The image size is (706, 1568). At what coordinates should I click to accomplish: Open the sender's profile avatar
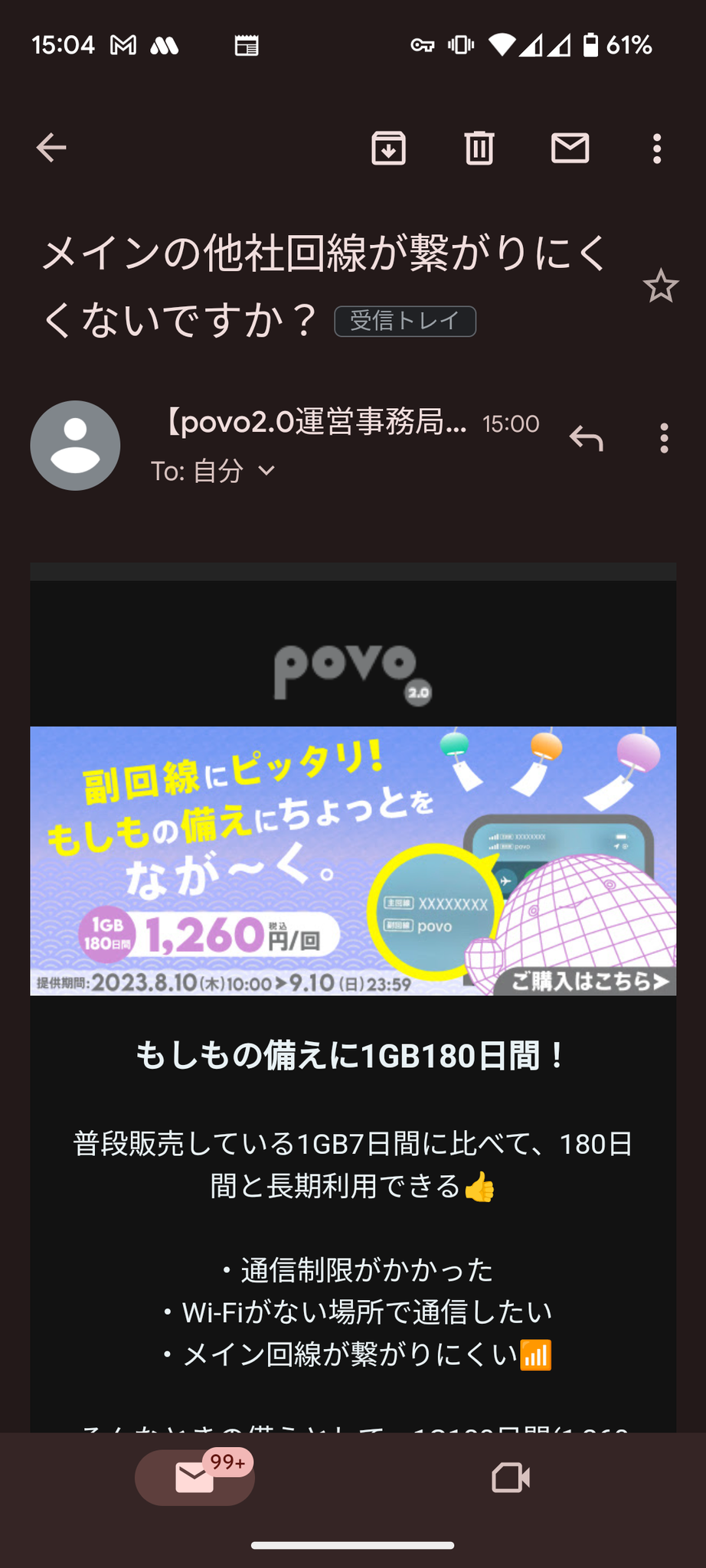75,445
